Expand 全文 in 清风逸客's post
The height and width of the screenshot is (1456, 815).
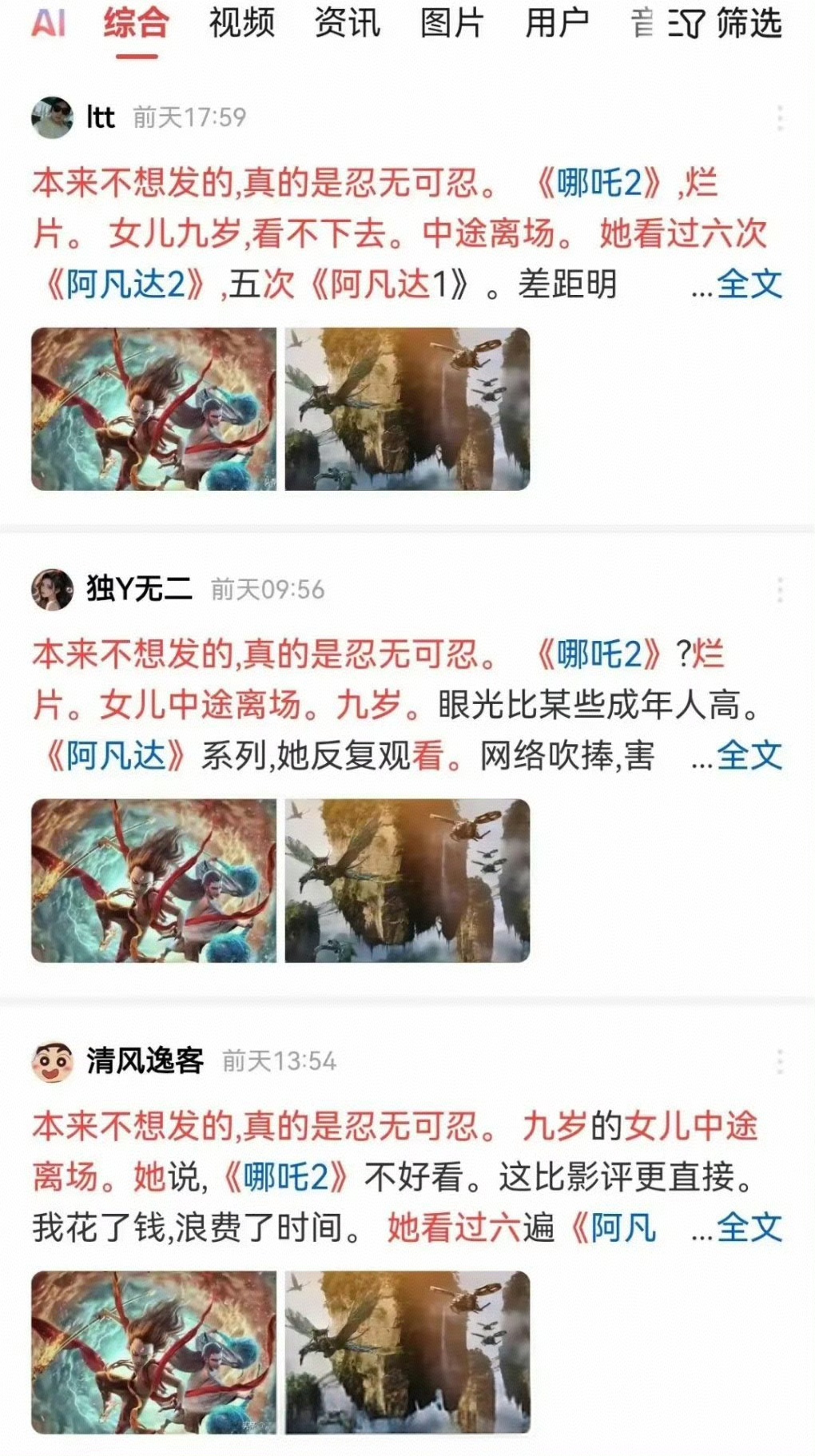click(749, 1227)
